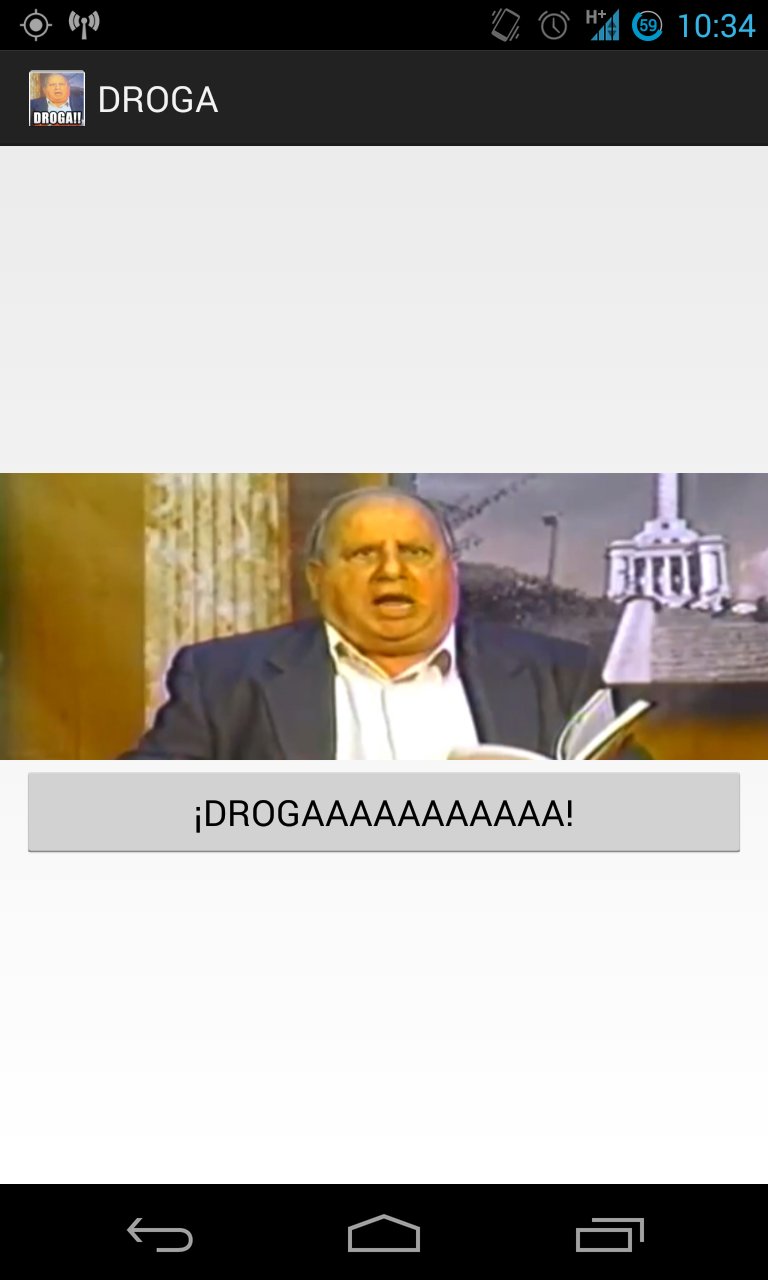Tap the status bar to expand notifications

click(300, 26)
